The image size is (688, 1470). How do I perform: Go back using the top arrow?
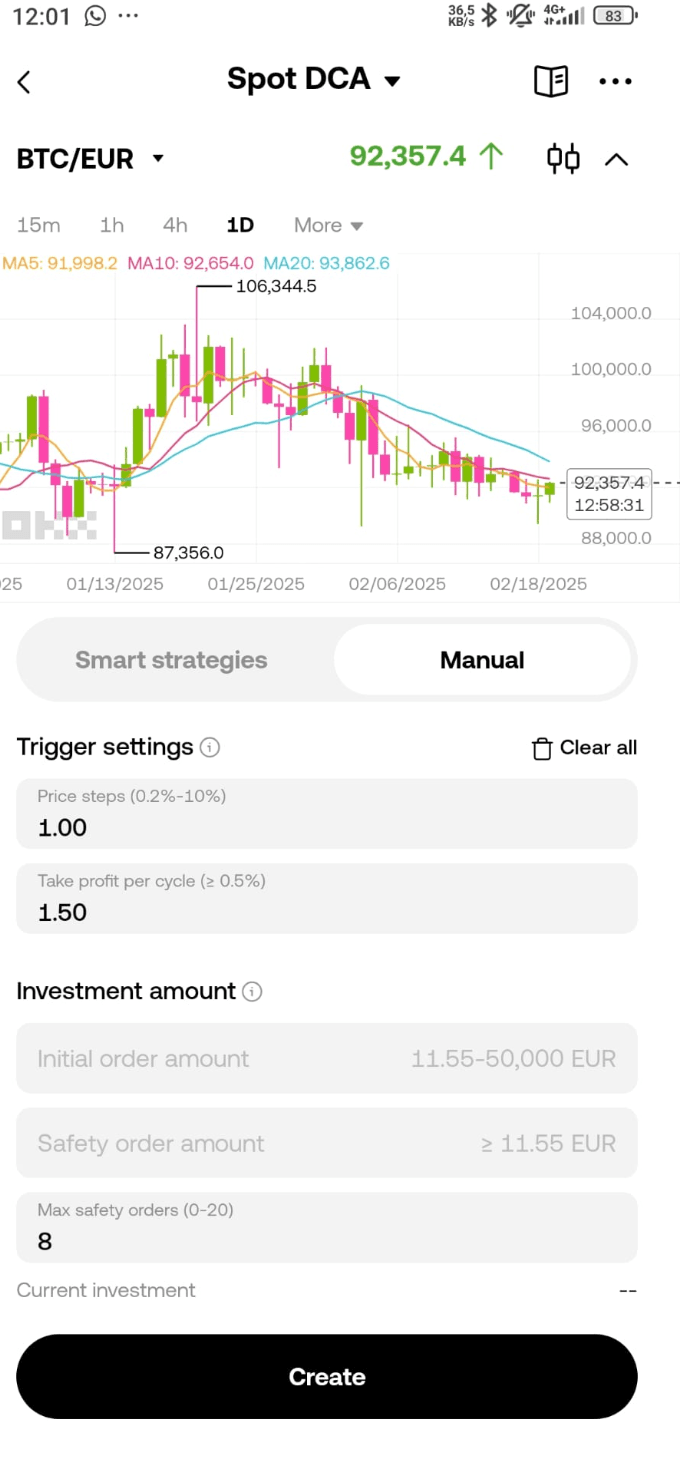tap(25, 82)
